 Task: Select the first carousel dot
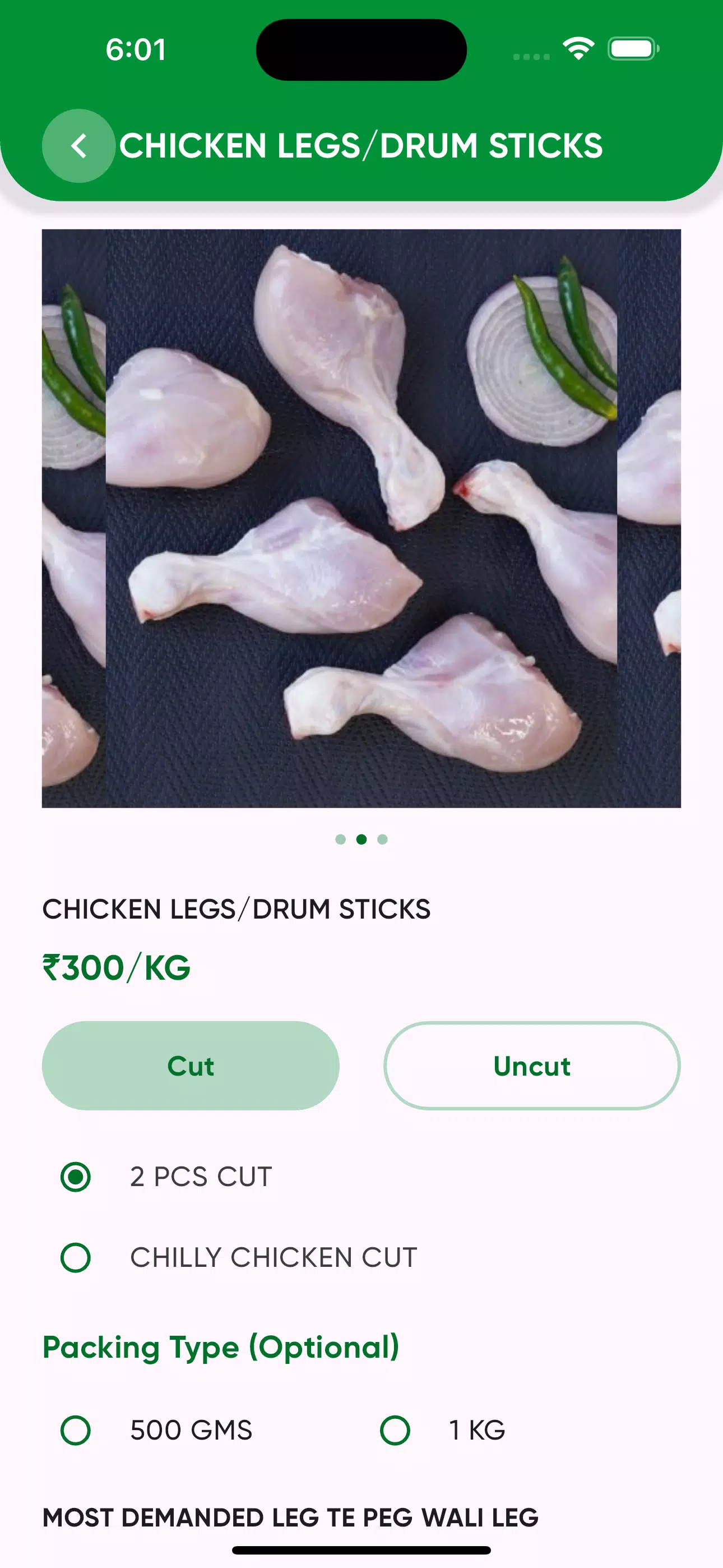(x=341, y=839)
